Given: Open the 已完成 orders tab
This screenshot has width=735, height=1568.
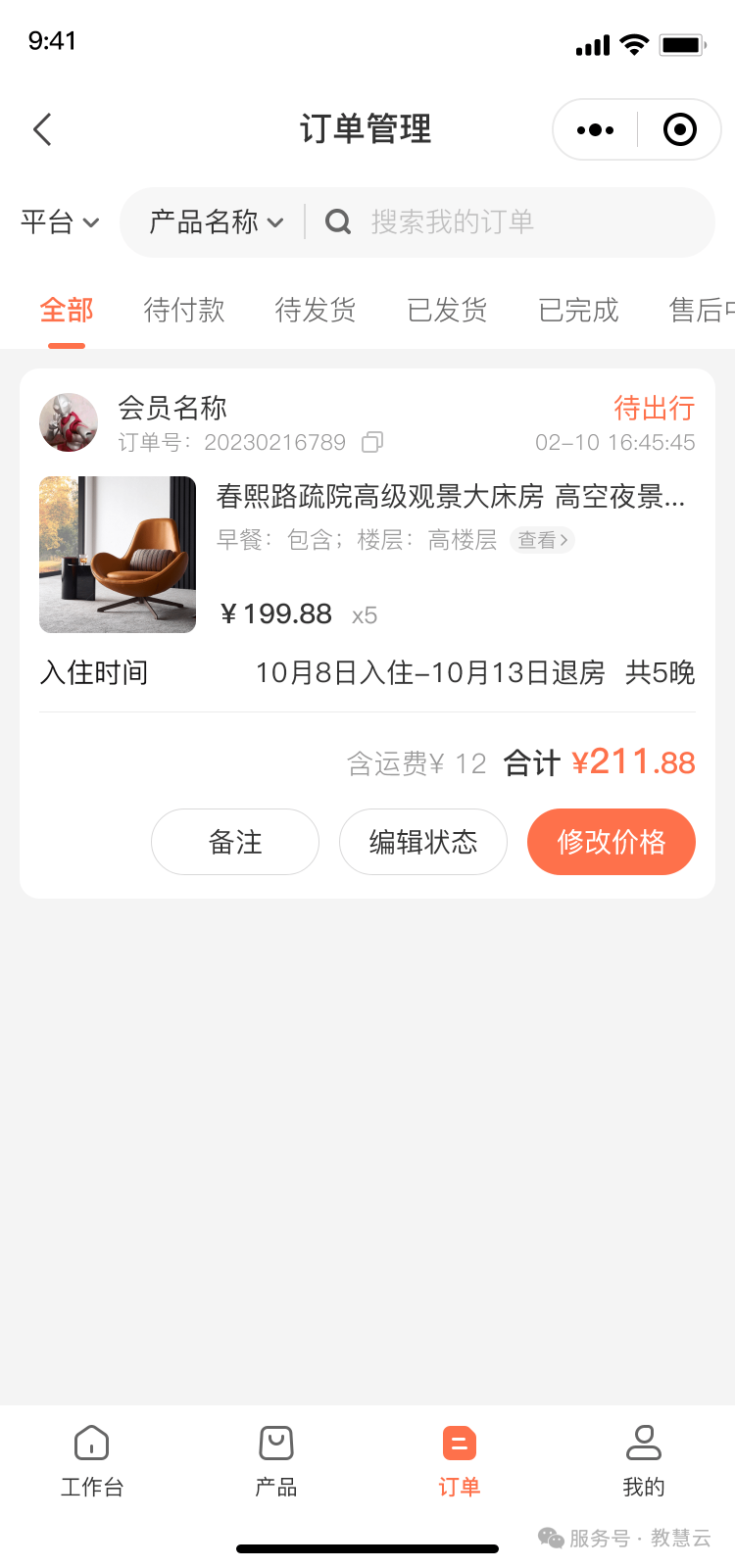Looking at the screenshot, I should [577, 309].
